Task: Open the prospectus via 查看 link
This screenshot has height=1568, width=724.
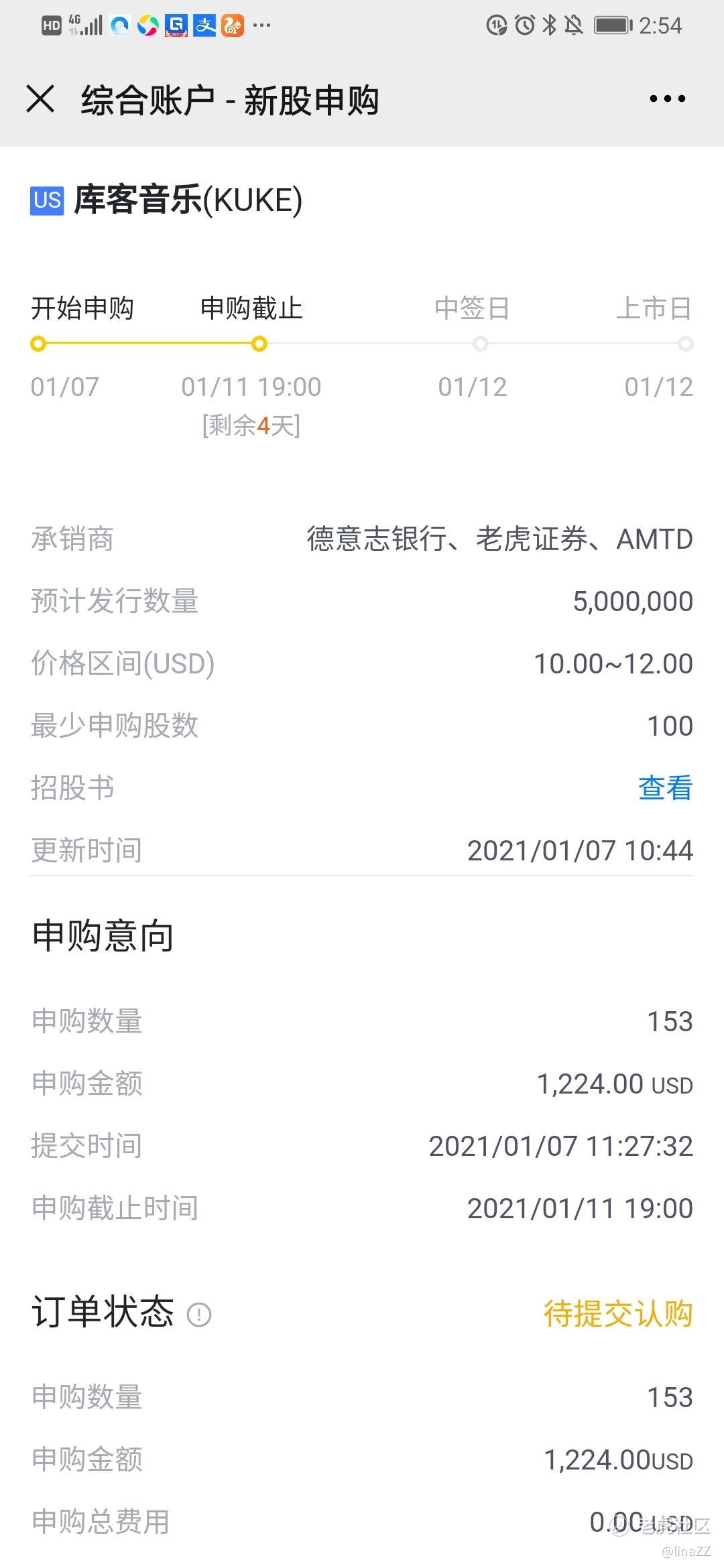Action: 665,788
